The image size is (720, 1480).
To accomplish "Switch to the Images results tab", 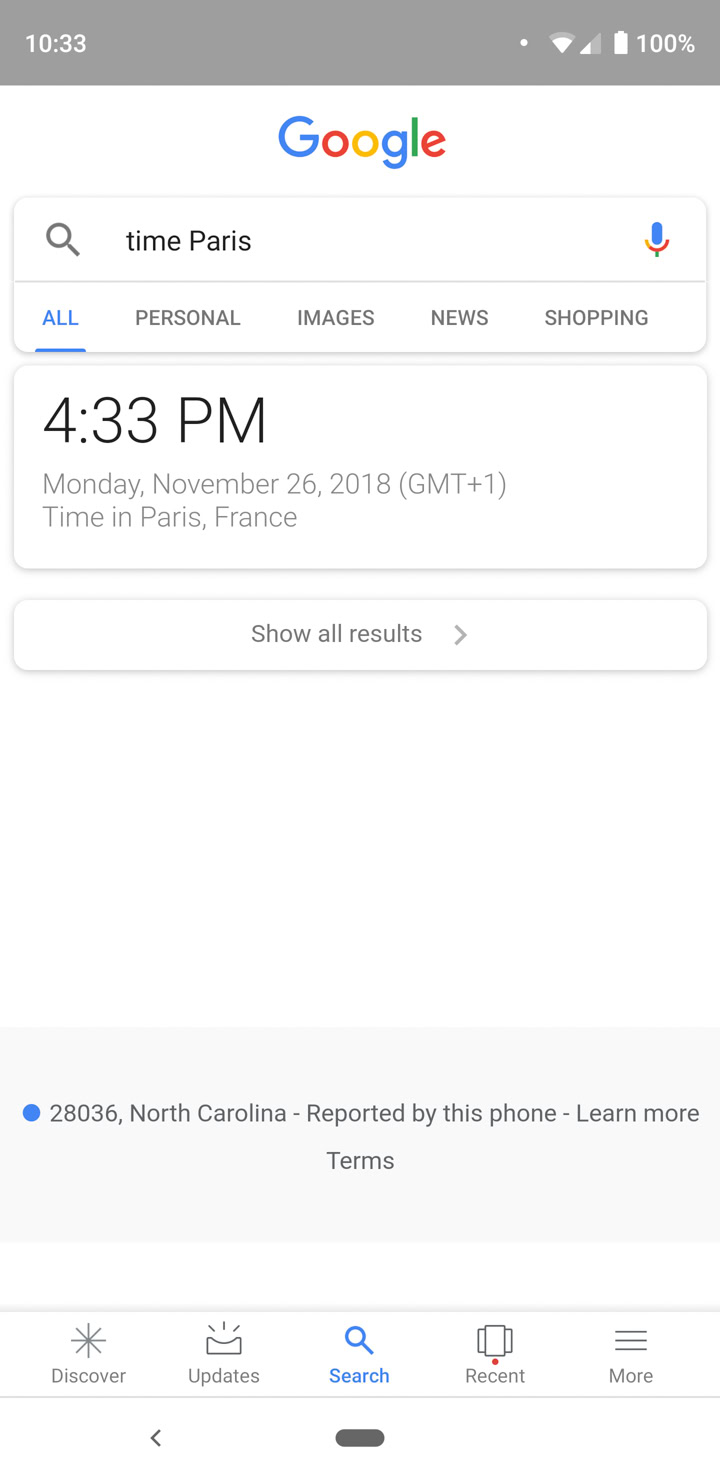I will [335, 318].
